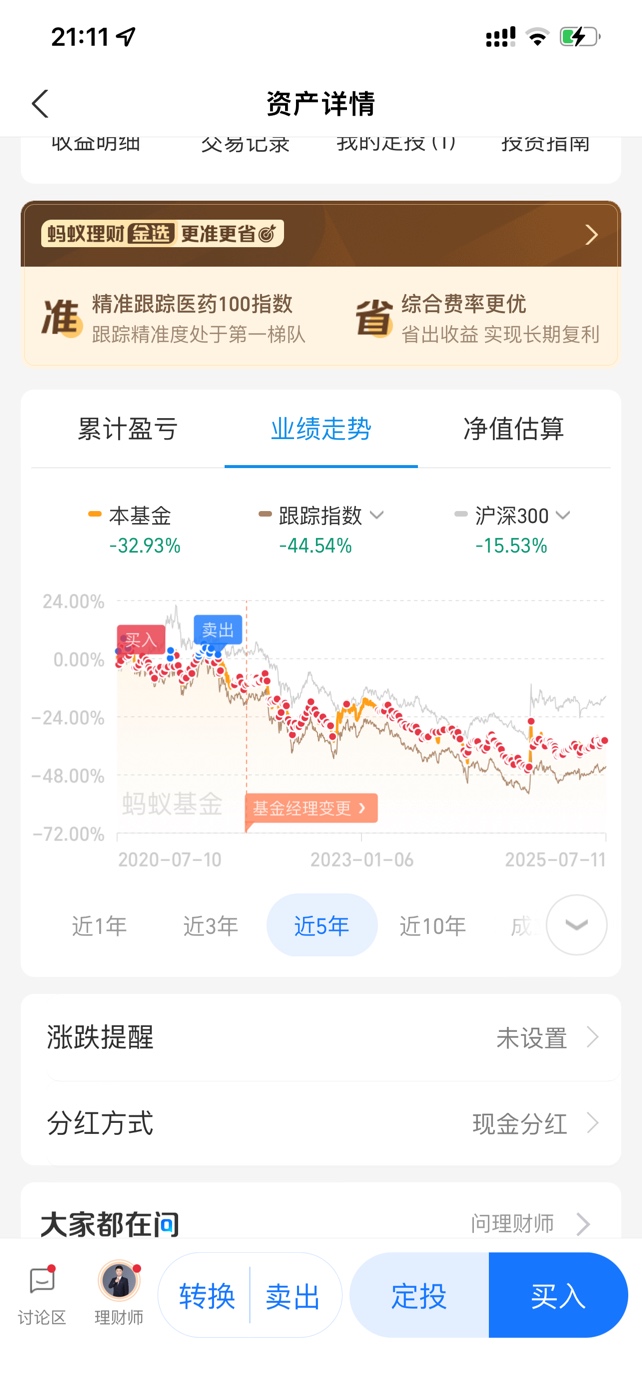
Task: Select the 近3年 range
Action: (210, 926)
